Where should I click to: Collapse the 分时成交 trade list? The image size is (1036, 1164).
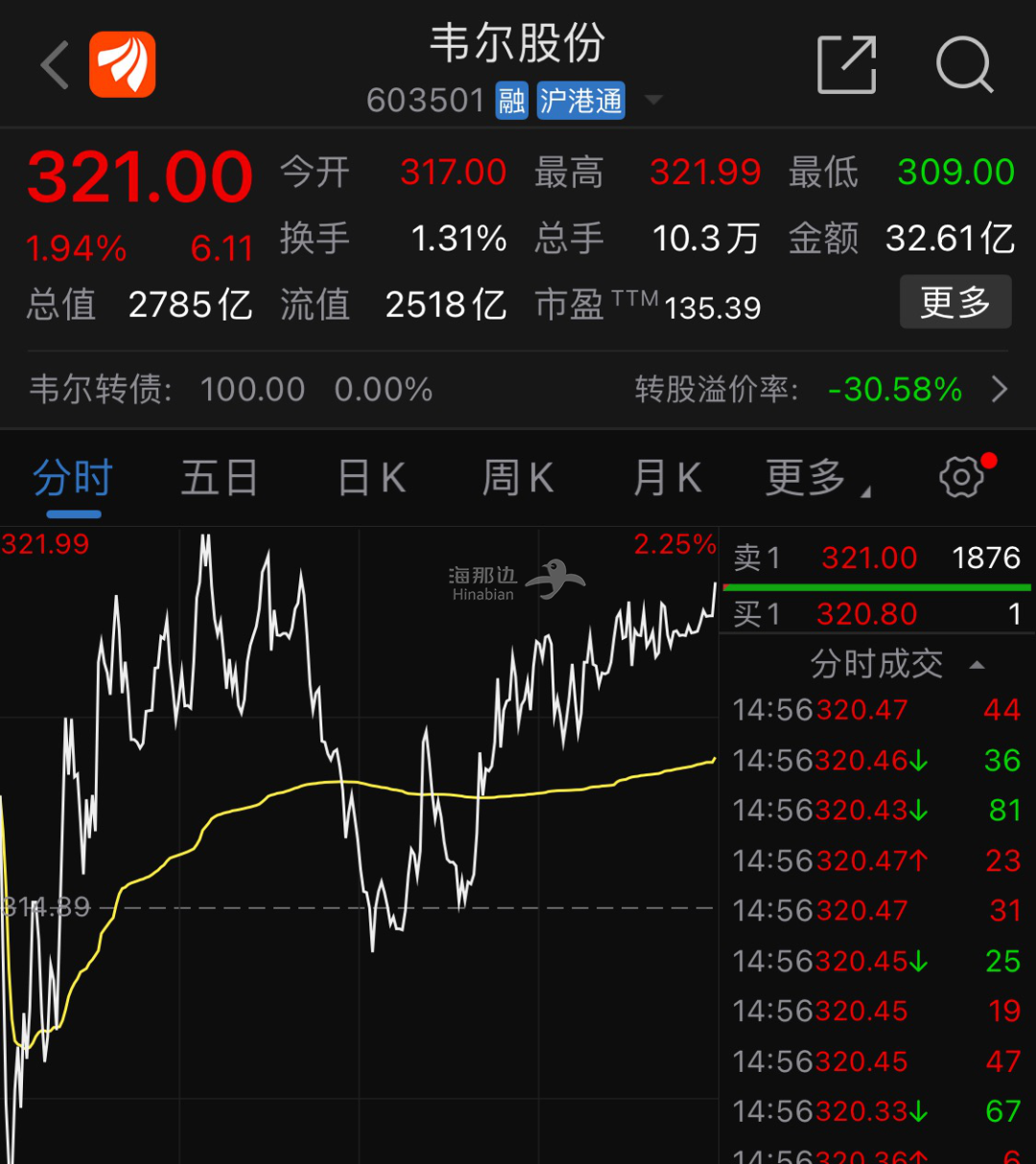click(977, 665)
